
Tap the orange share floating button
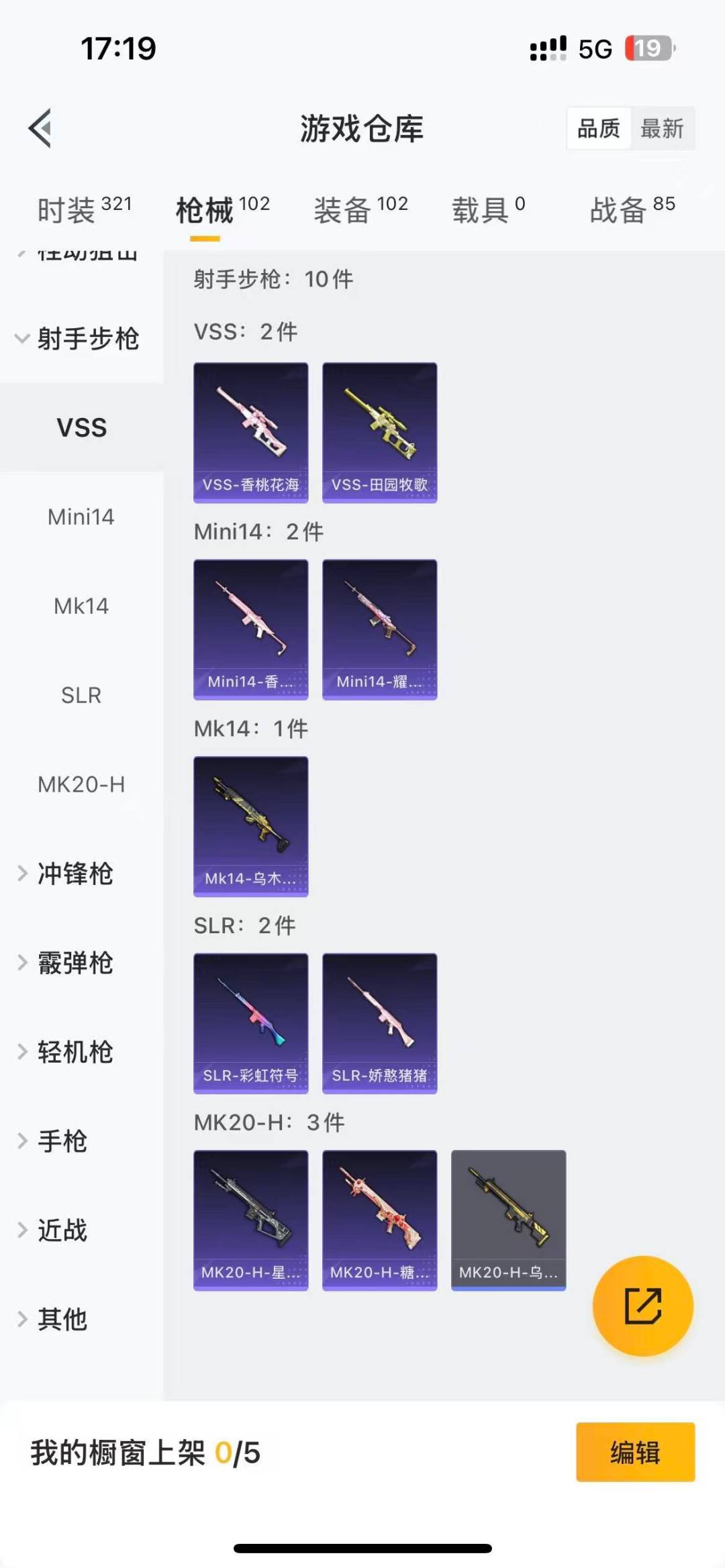642,1306
